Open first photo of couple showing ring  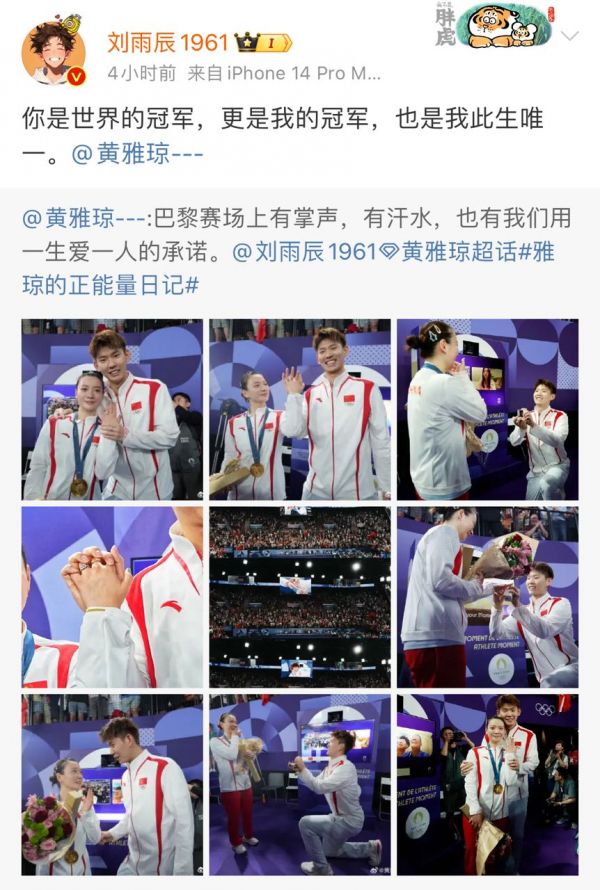[x=112, y=409]
